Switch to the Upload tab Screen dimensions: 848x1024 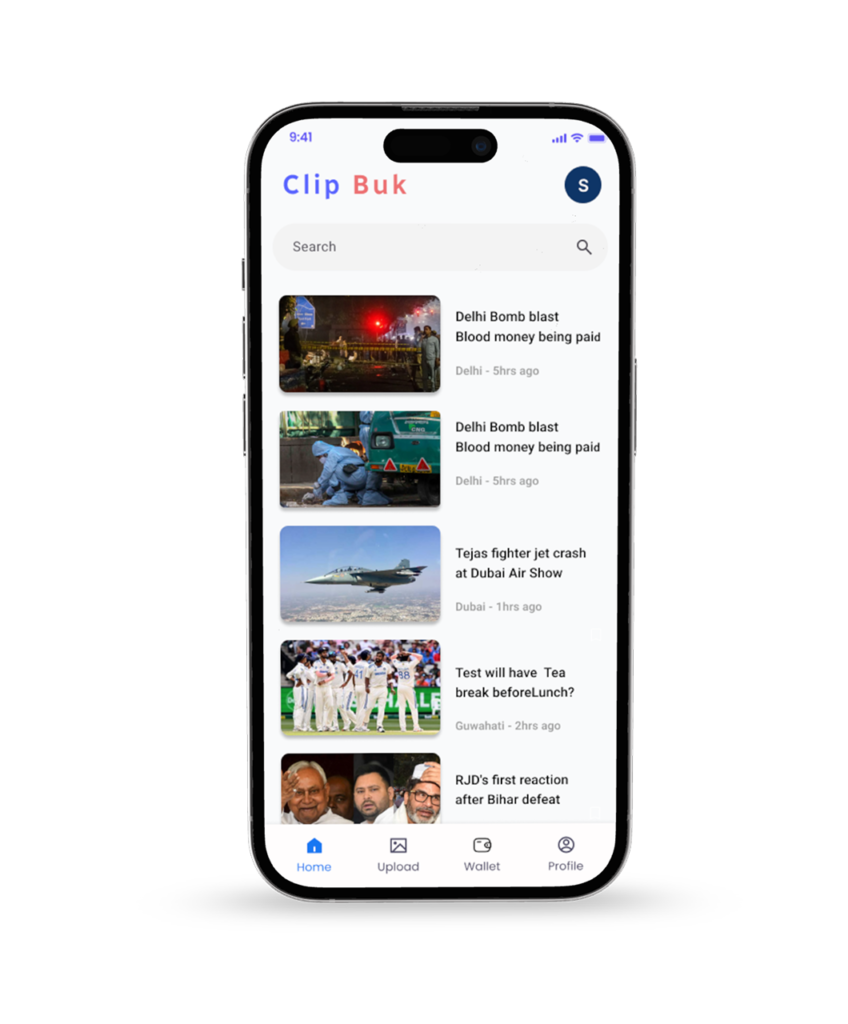click(398, 855)
